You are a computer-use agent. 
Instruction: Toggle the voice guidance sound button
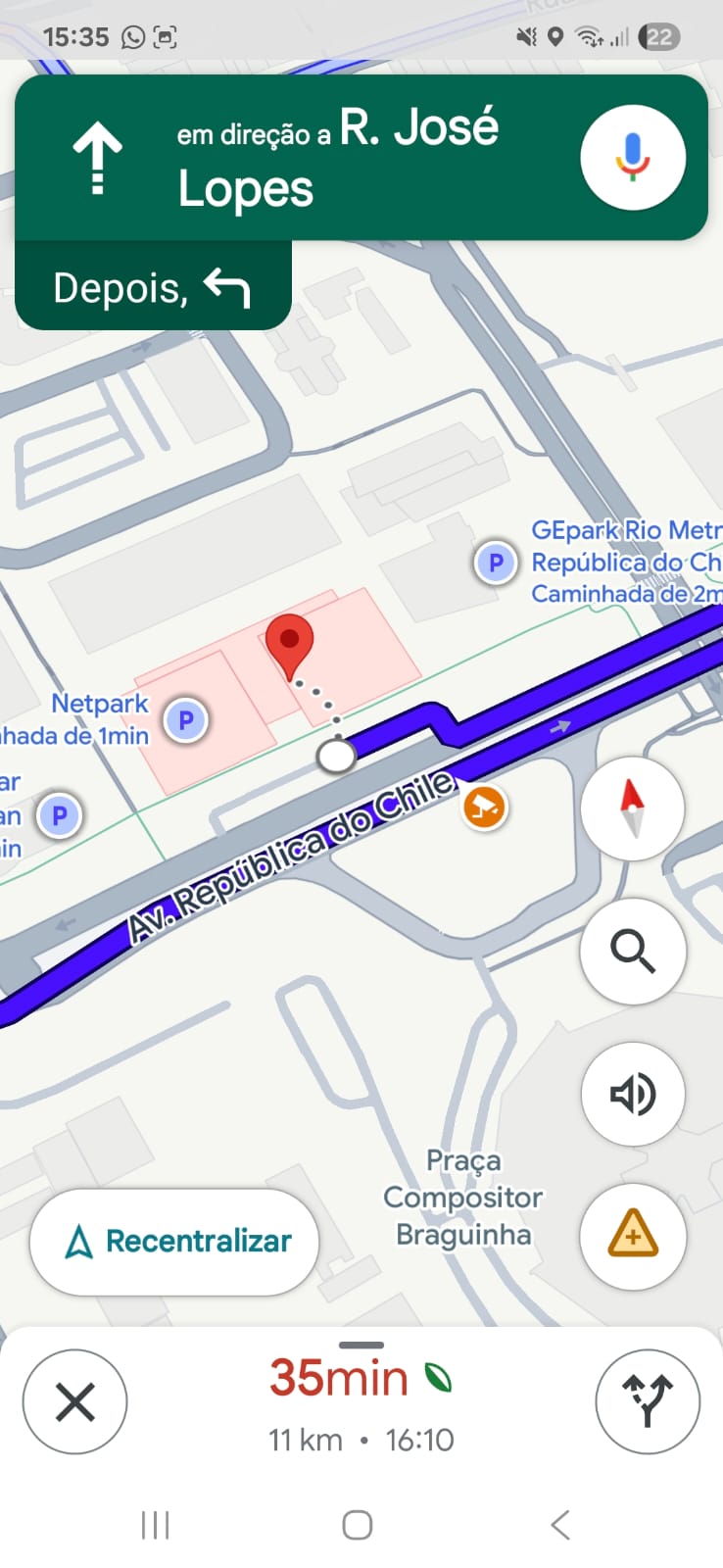(632, 1094)
